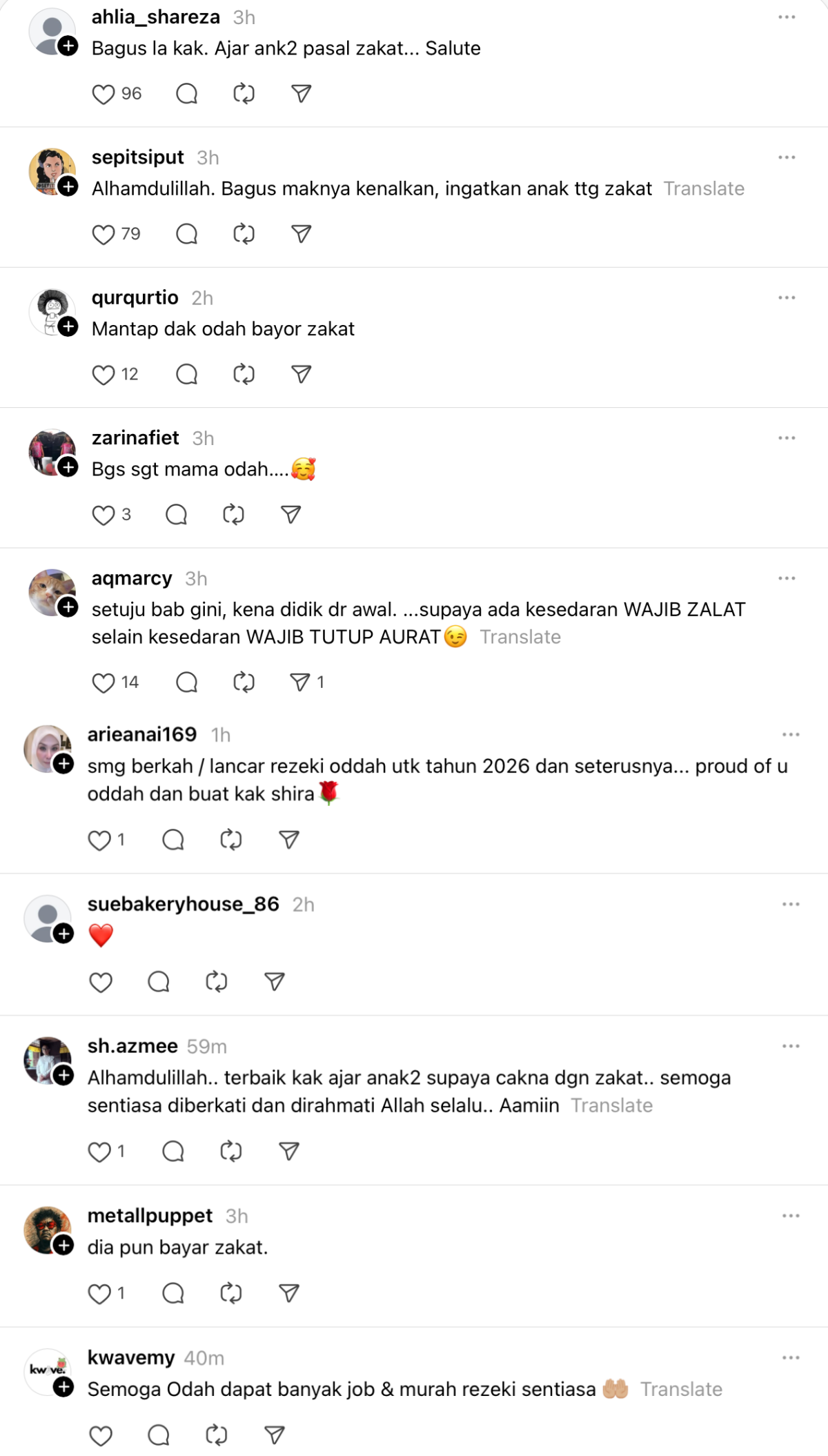Open more options for metallpuppet's comment
This screenshot has width=828, height=1456.
[791, 1216]
